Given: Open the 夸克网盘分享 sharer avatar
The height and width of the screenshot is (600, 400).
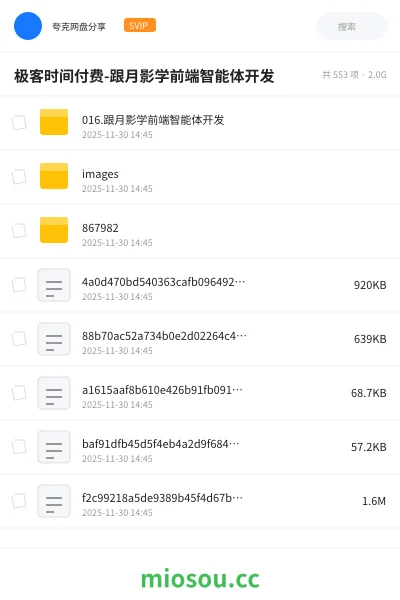Looking at the screenshot, I should (28, 26).
